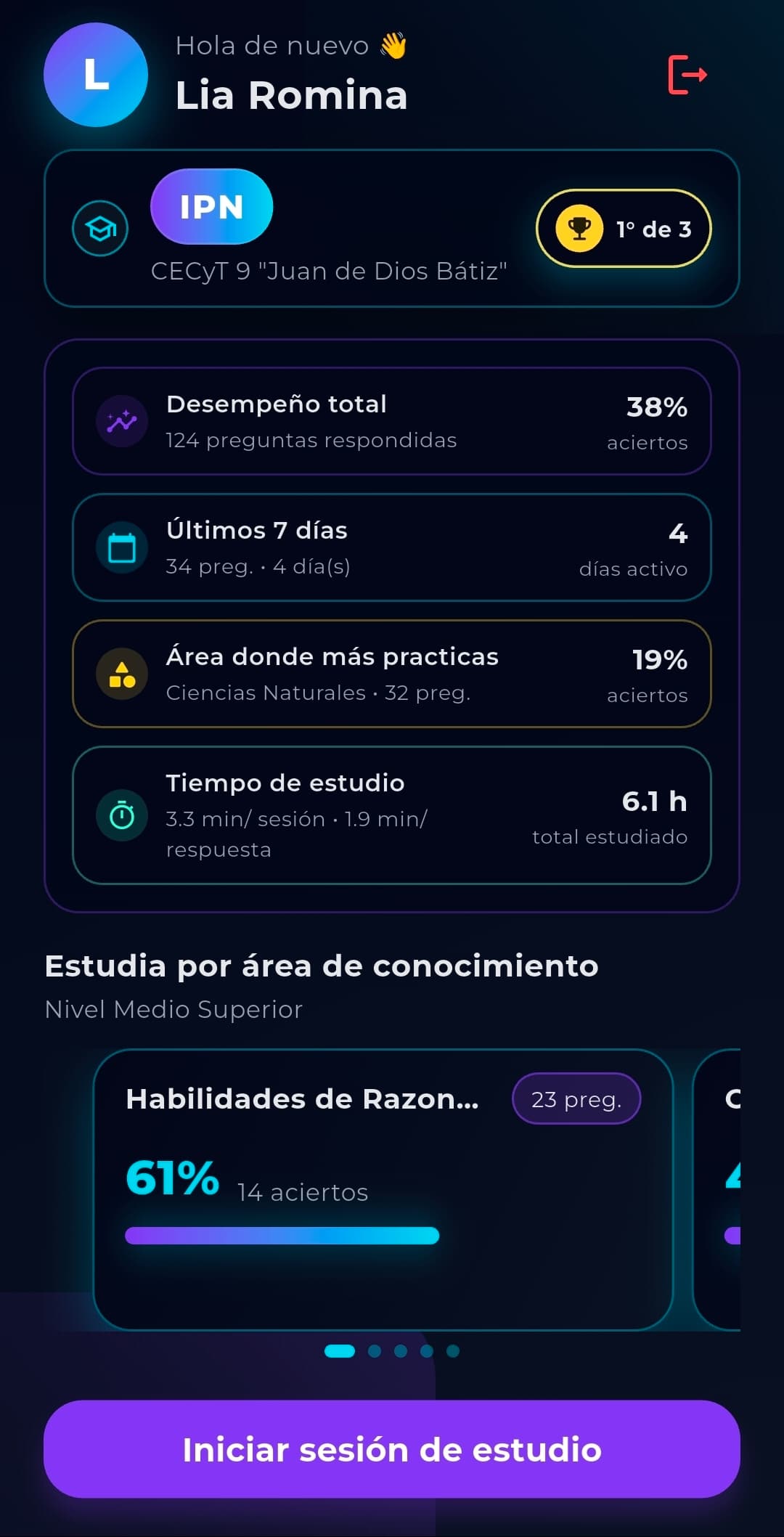Tap the waving hand emoji greeting

pos(393,45)
